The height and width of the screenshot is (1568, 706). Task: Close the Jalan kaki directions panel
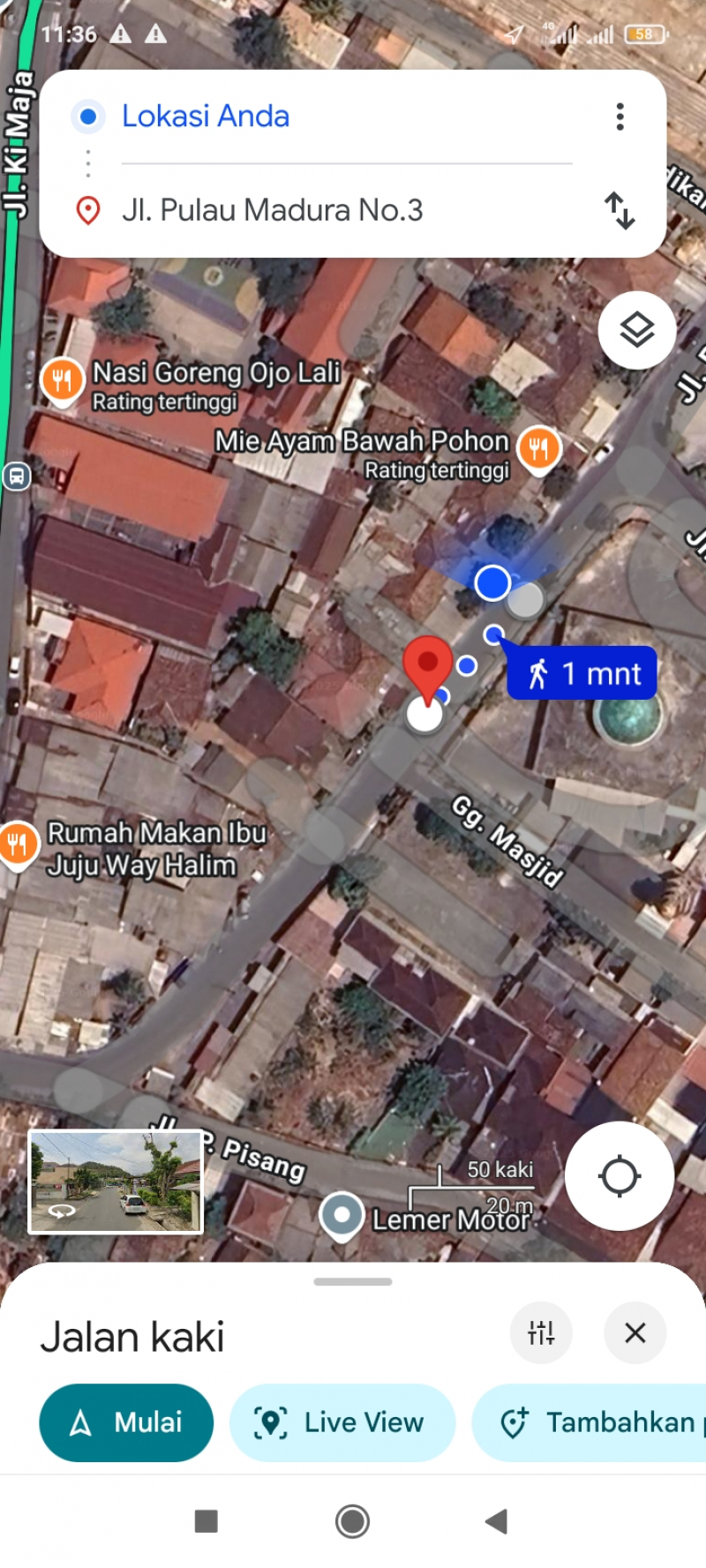click(635, 1332)
